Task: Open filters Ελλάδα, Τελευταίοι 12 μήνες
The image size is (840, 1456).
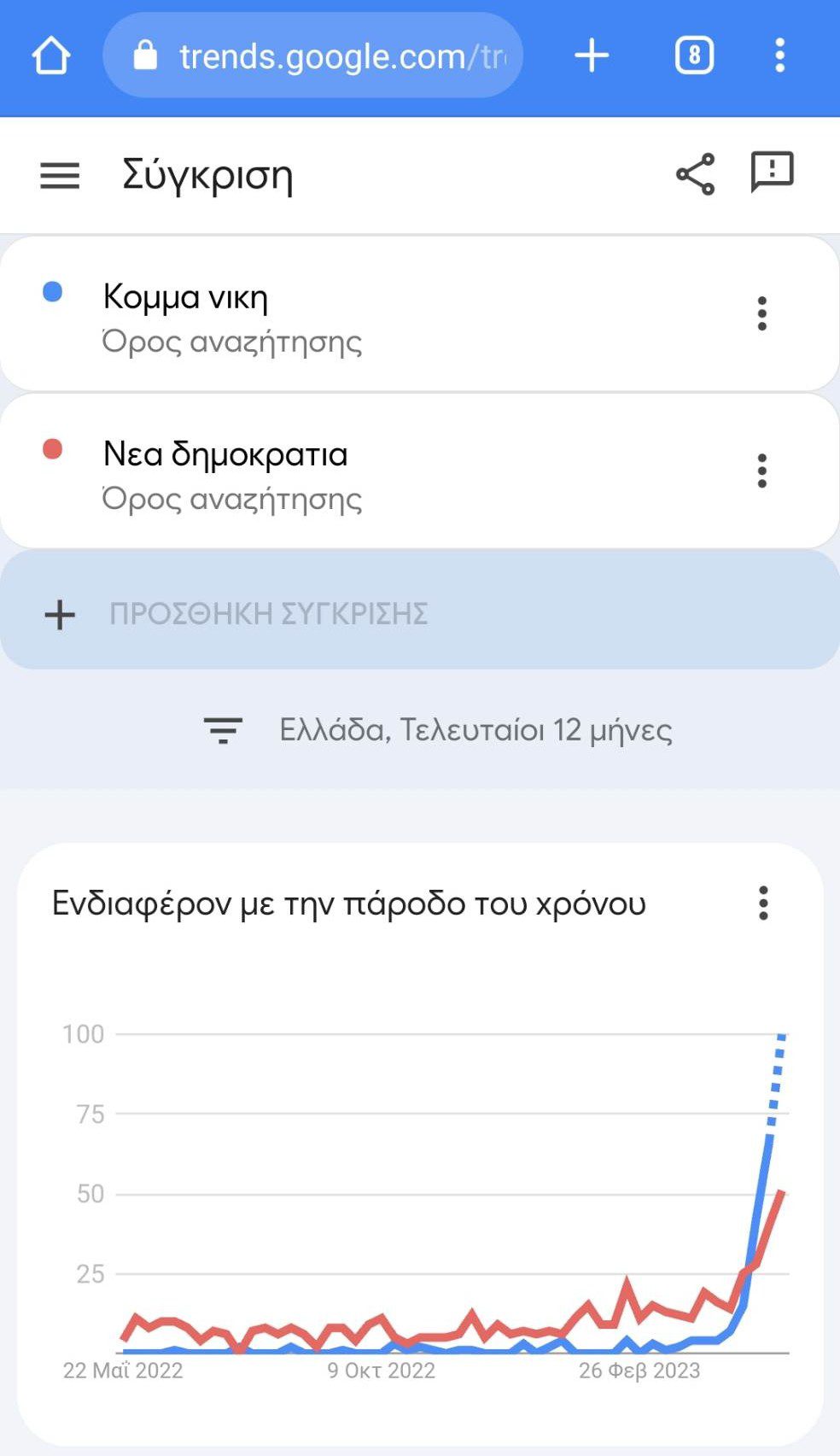Action: (438, 730)
